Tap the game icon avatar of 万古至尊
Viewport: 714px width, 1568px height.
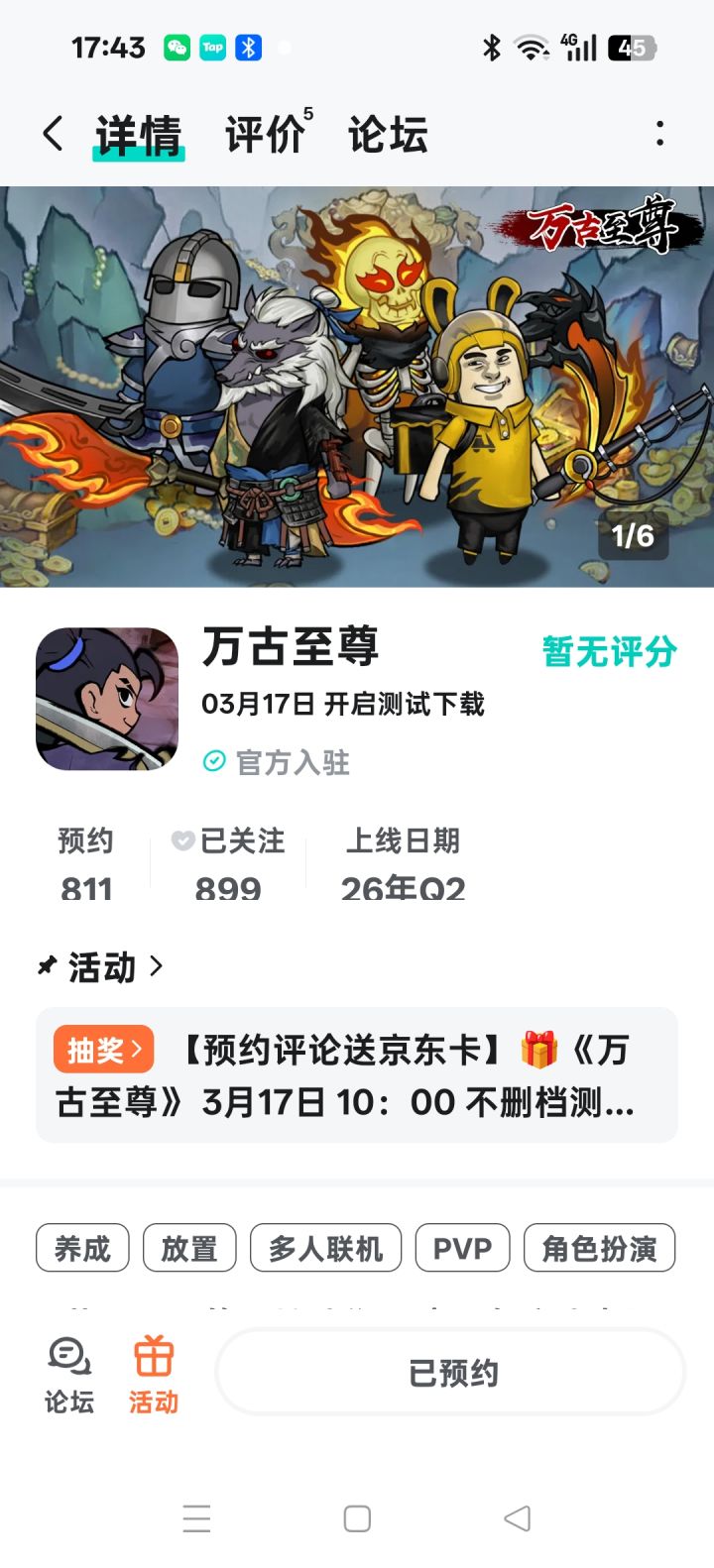[x=107, y=699]
